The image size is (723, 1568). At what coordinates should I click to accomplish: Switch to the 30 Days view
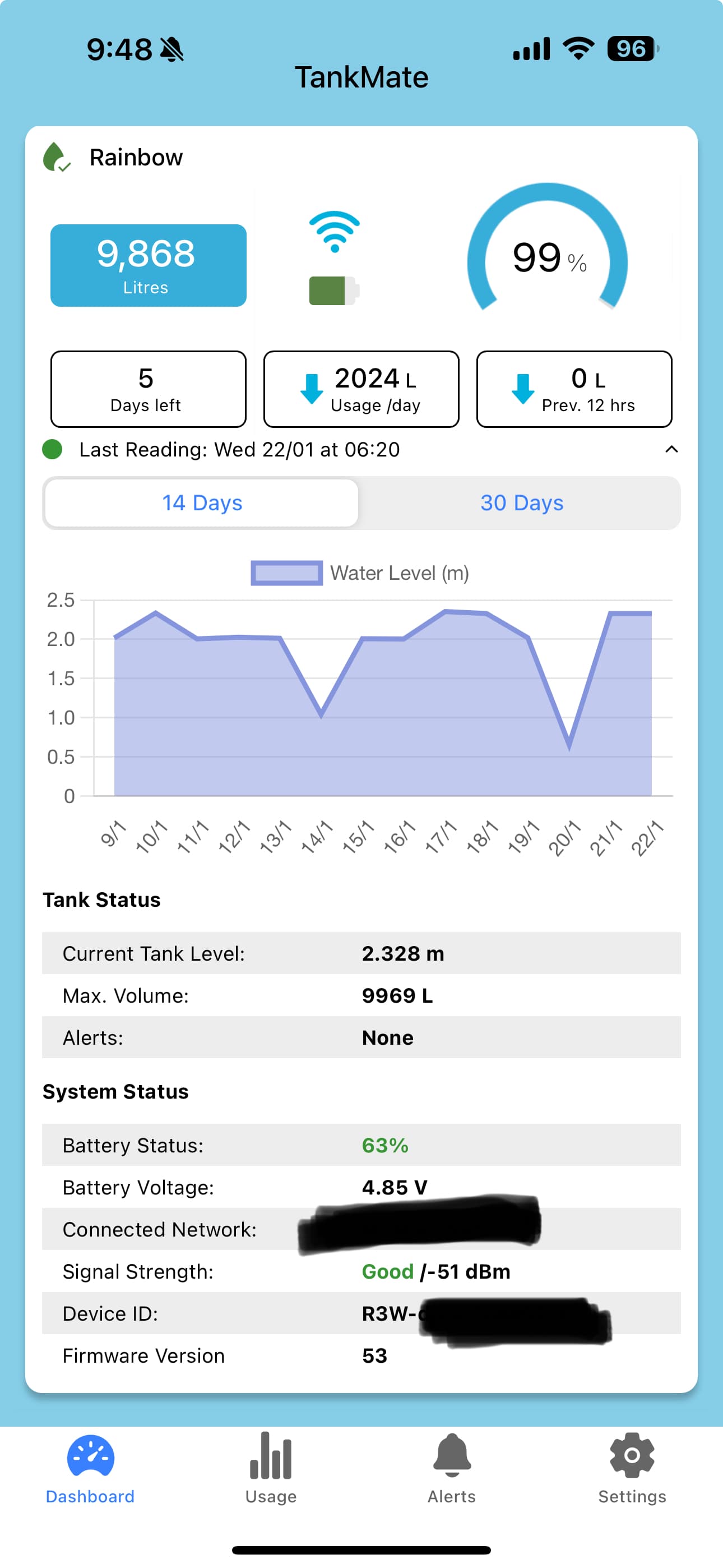pos(522,503)
